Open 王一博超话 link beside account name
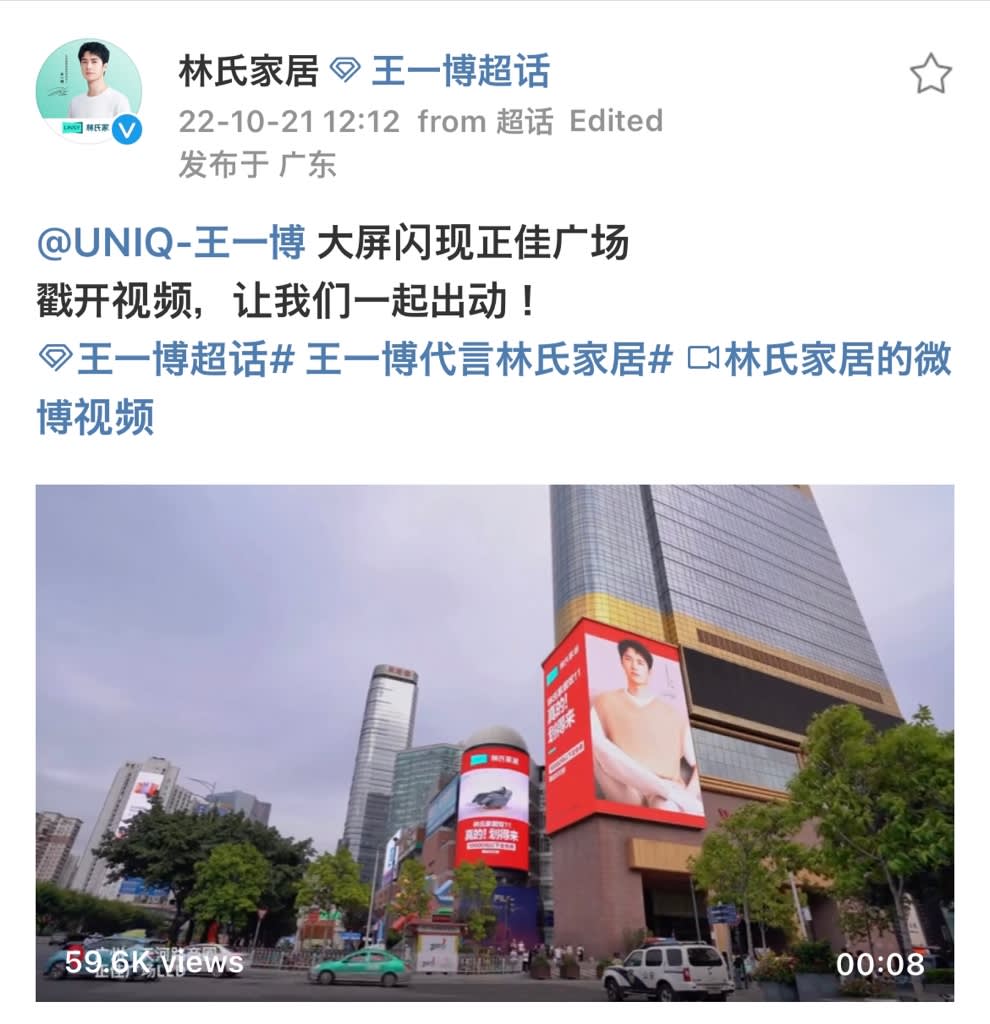The width and height of the screenshot is (990, 1024). point(460,71)
